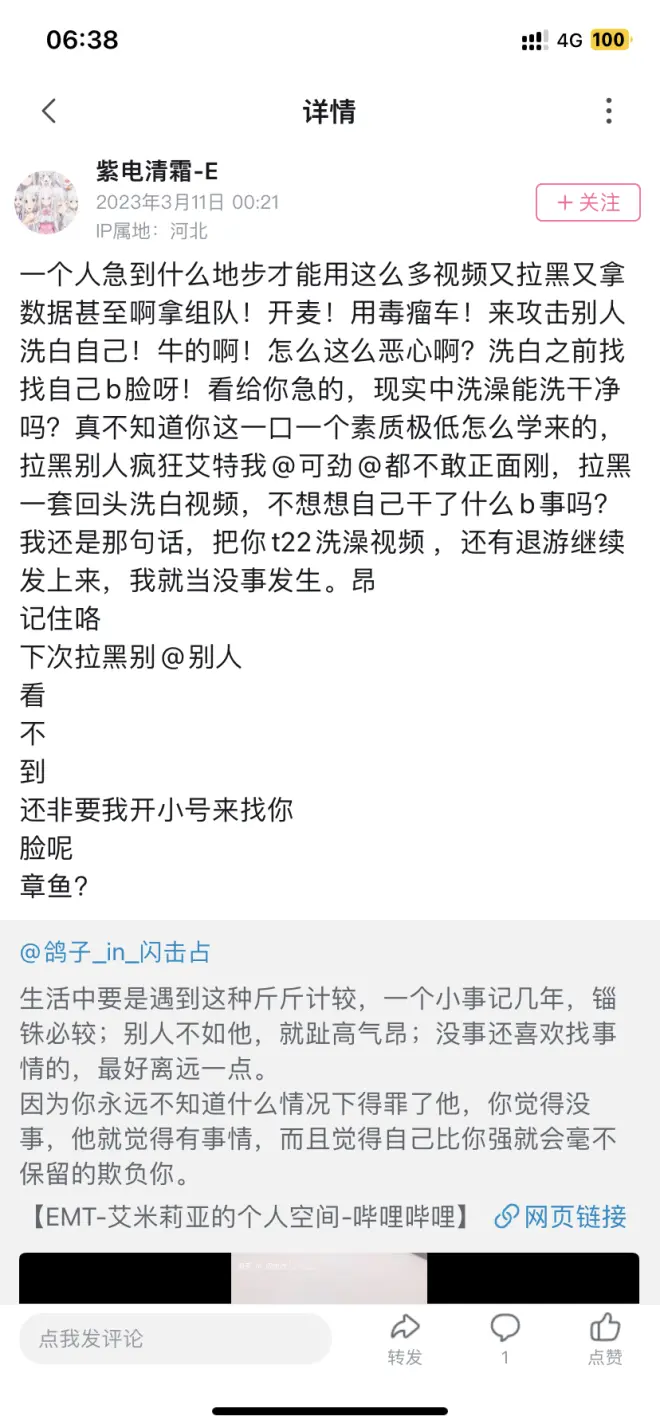
Task: Open the three-dot overflow menu
Action: click(x=608, y=111)
